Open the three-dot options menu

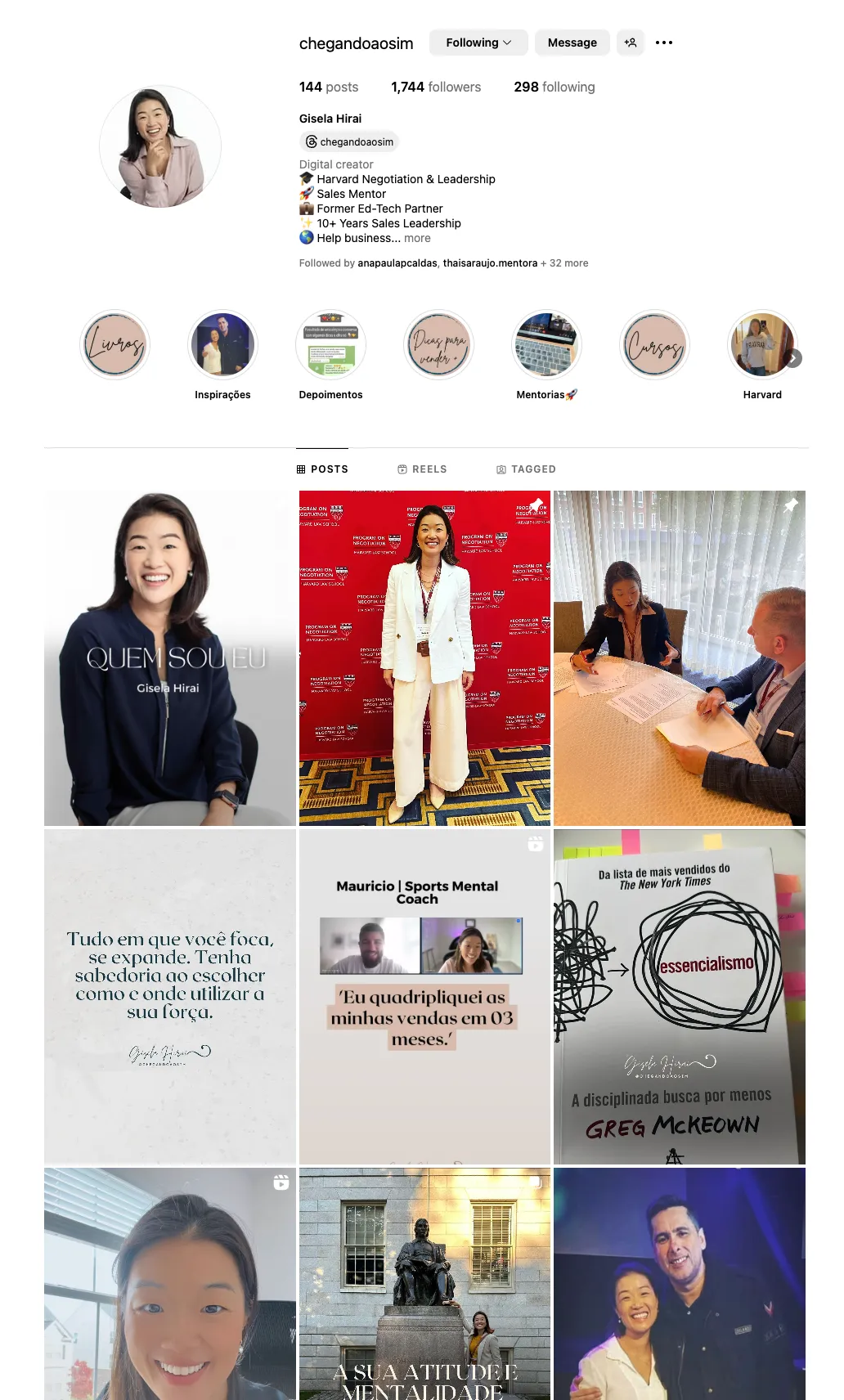tap(664, 43)
